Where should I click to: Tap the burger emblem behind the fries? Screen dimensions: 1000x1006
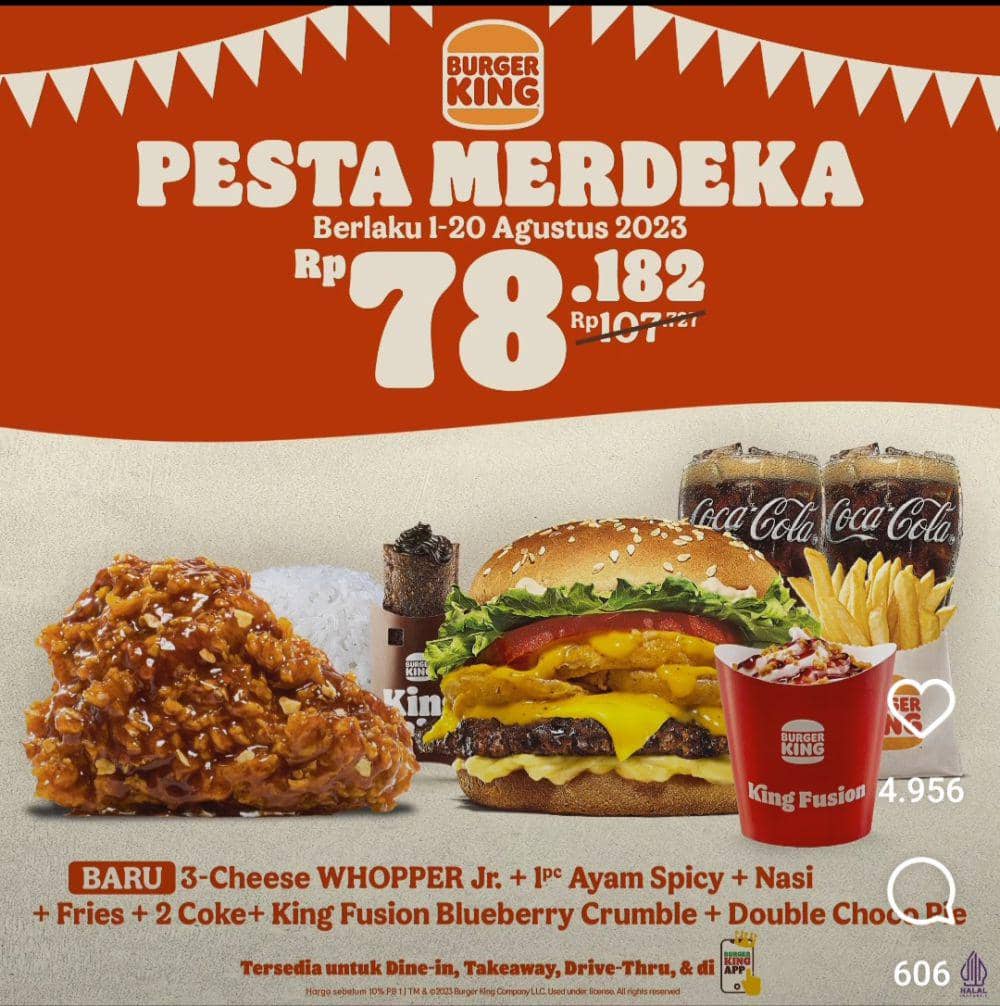point(900,742)
